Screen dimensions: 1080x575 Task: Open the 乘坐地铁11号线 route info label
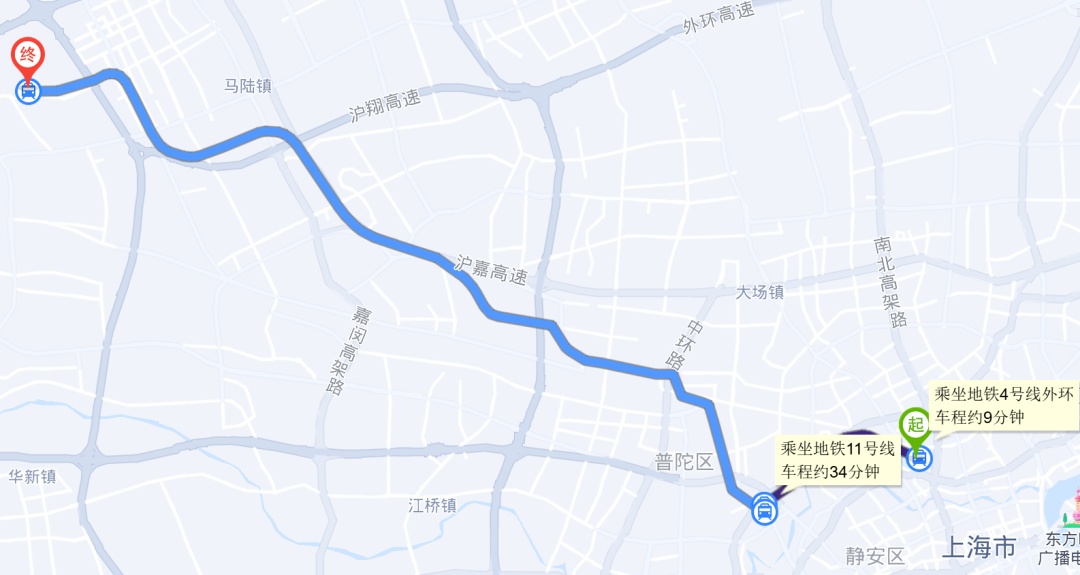coord(838,460)
